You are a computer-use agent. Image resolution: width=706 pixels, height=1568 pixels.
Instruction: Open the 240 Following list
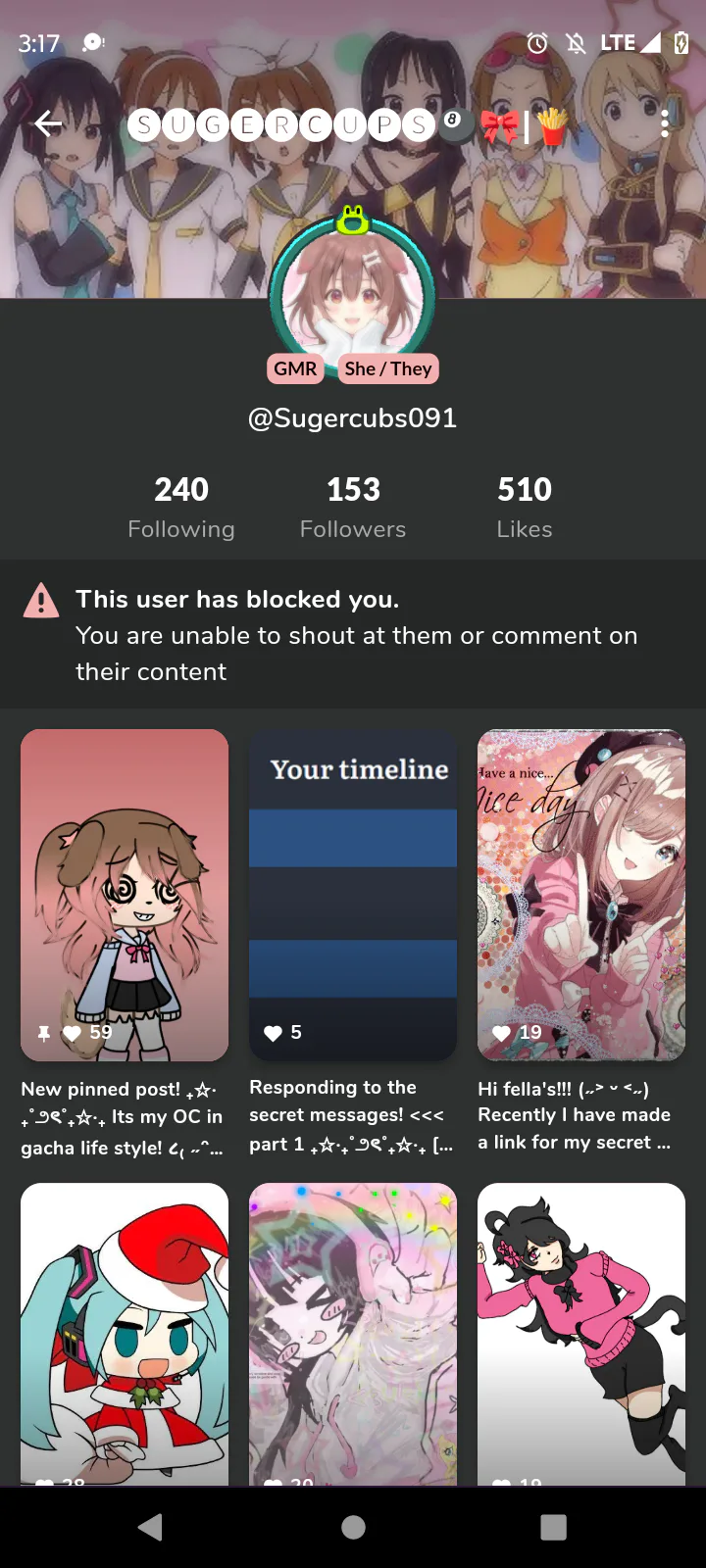coord(181,507)
